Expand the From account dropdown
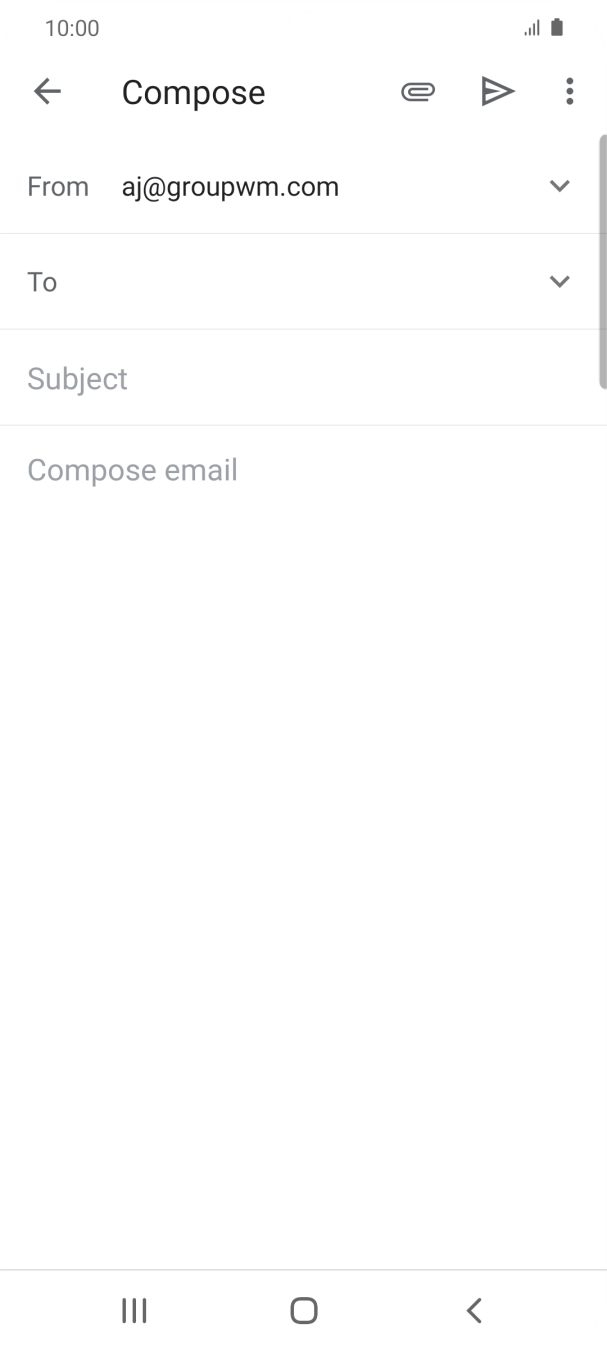The image size is (607, 1350). coord(560,186)
